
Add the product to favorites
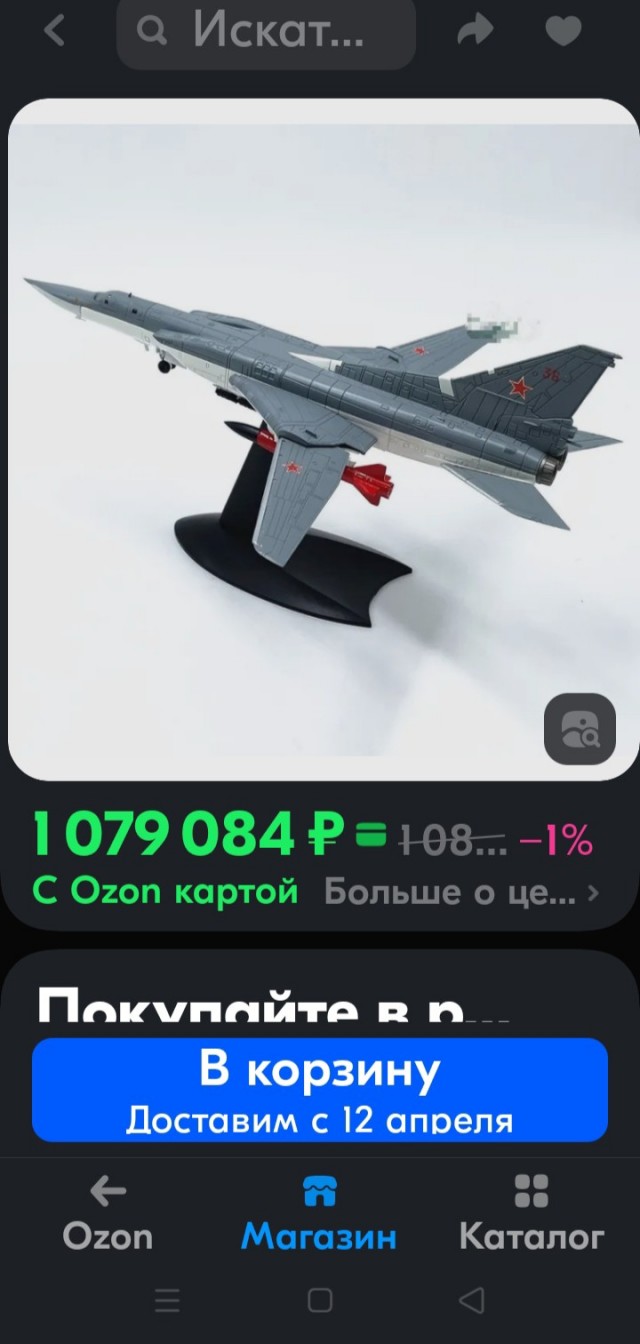[563, 32]
